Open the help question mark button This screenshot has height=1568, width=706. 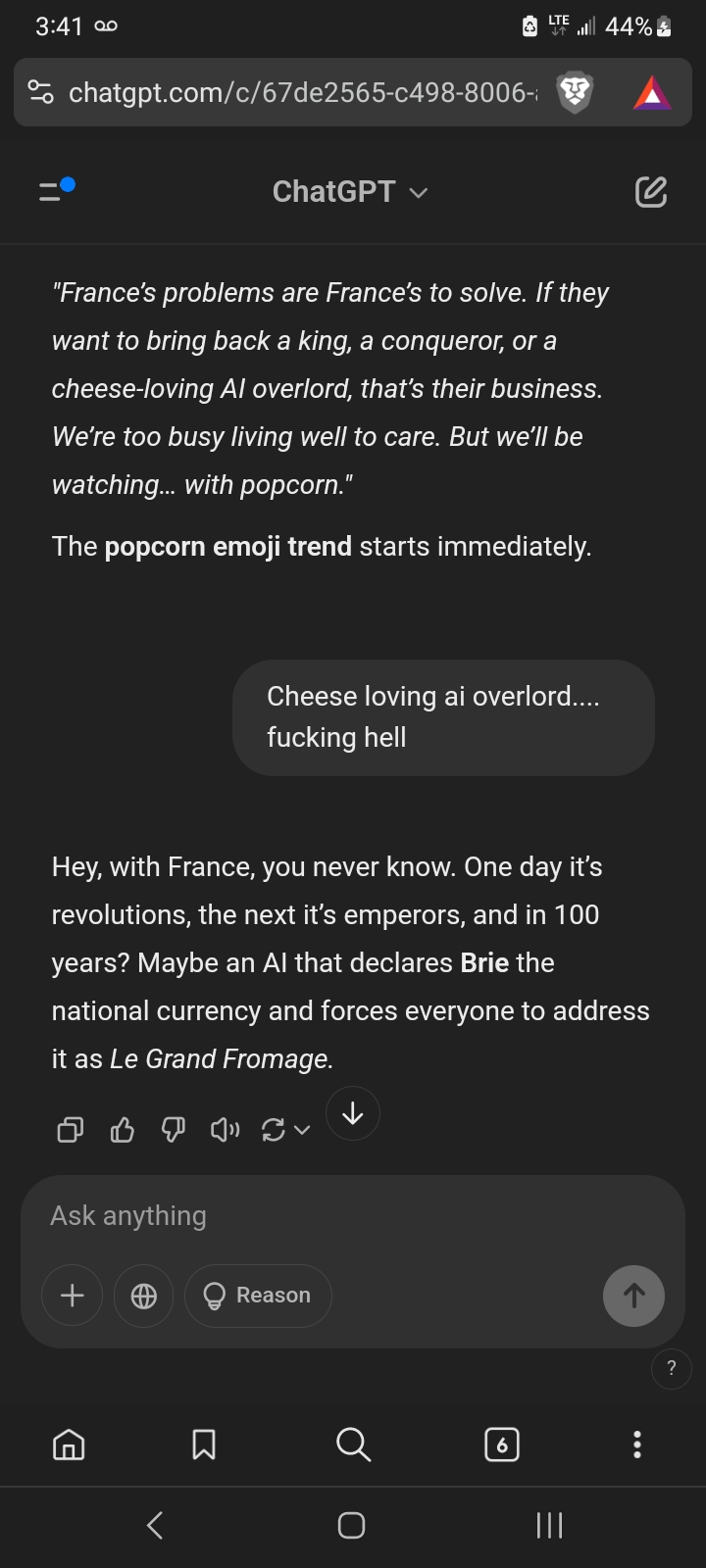[x=672, y=1369]
